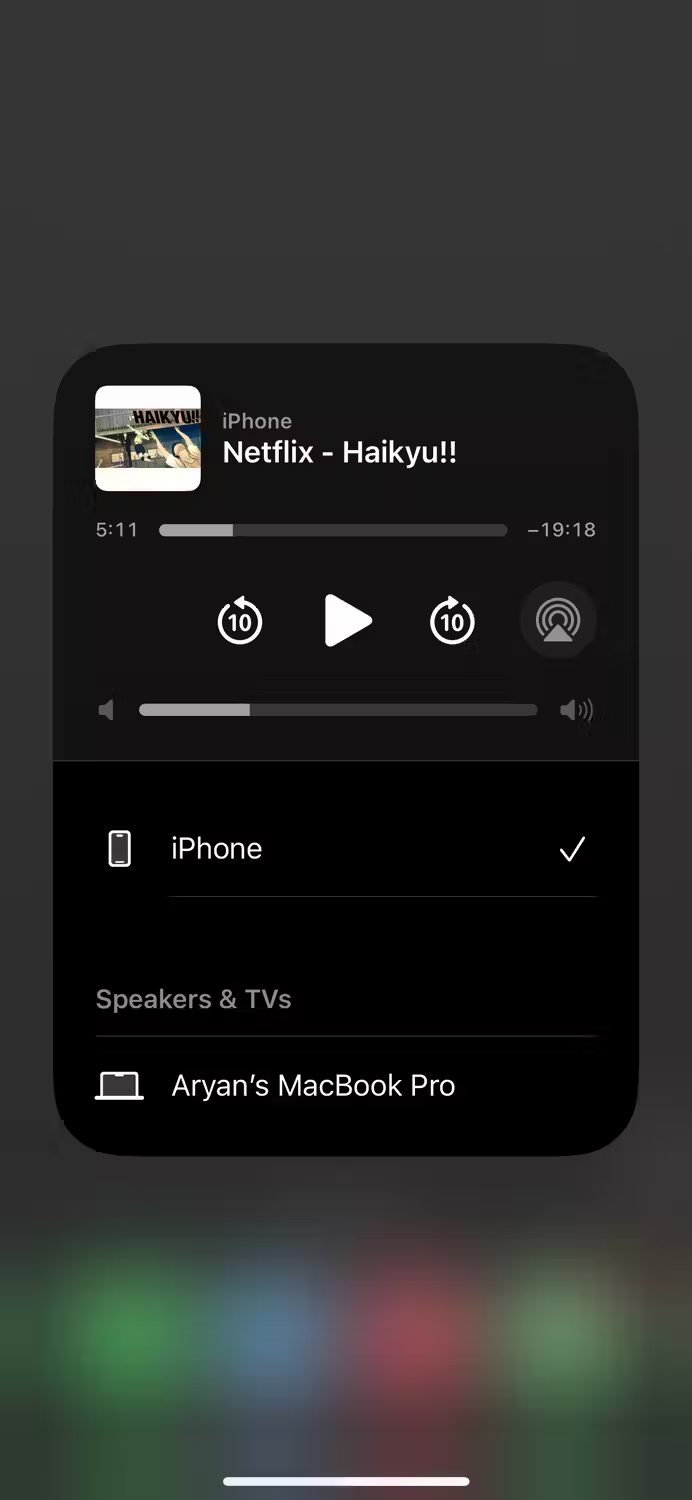The image size is (692, 1500).
Task: Select iPhone as the audio output
Action: point(345,849)
